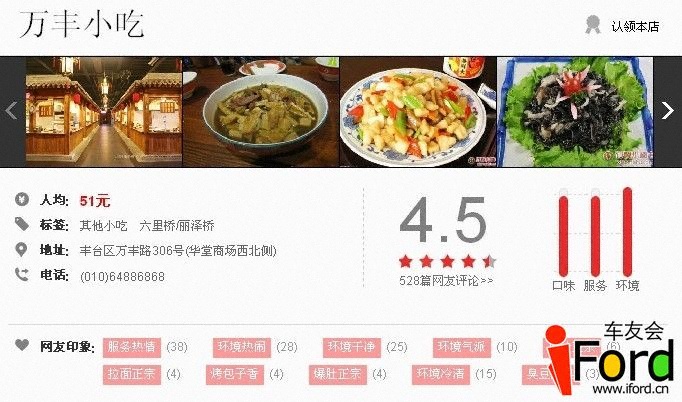
Task: Open the soup bowl photo
Action: pyautogui.click(x=260, y=111)
